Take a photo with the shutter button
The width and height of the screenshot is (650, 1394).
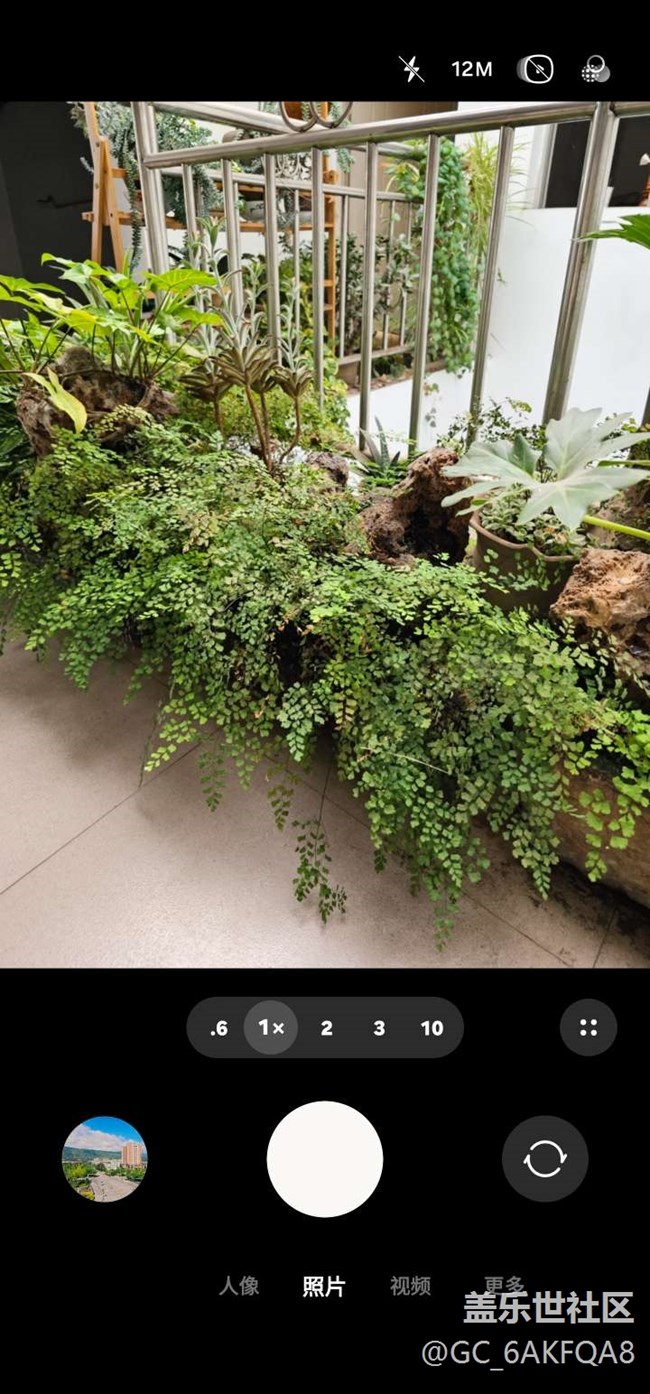coord(325,1159)
